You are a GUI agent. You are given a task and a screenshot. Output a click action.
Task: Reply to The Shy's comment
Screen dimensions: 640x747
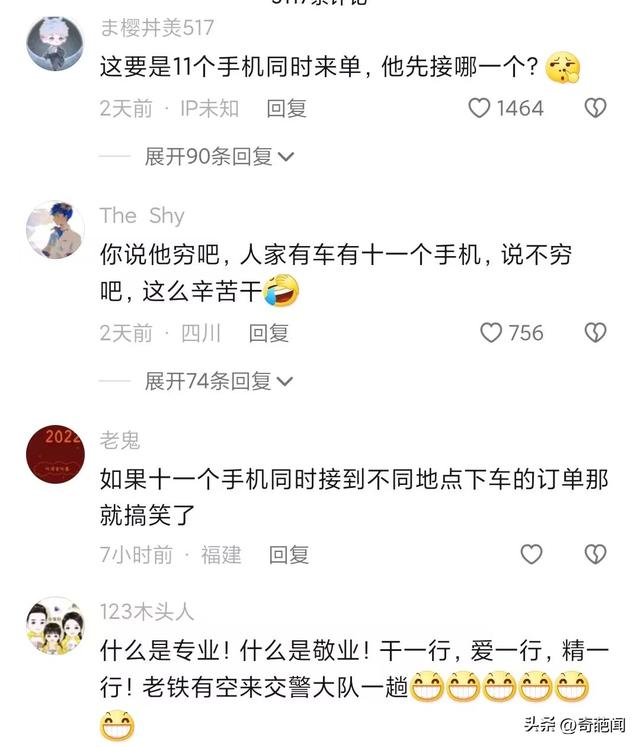pos(268,332)
